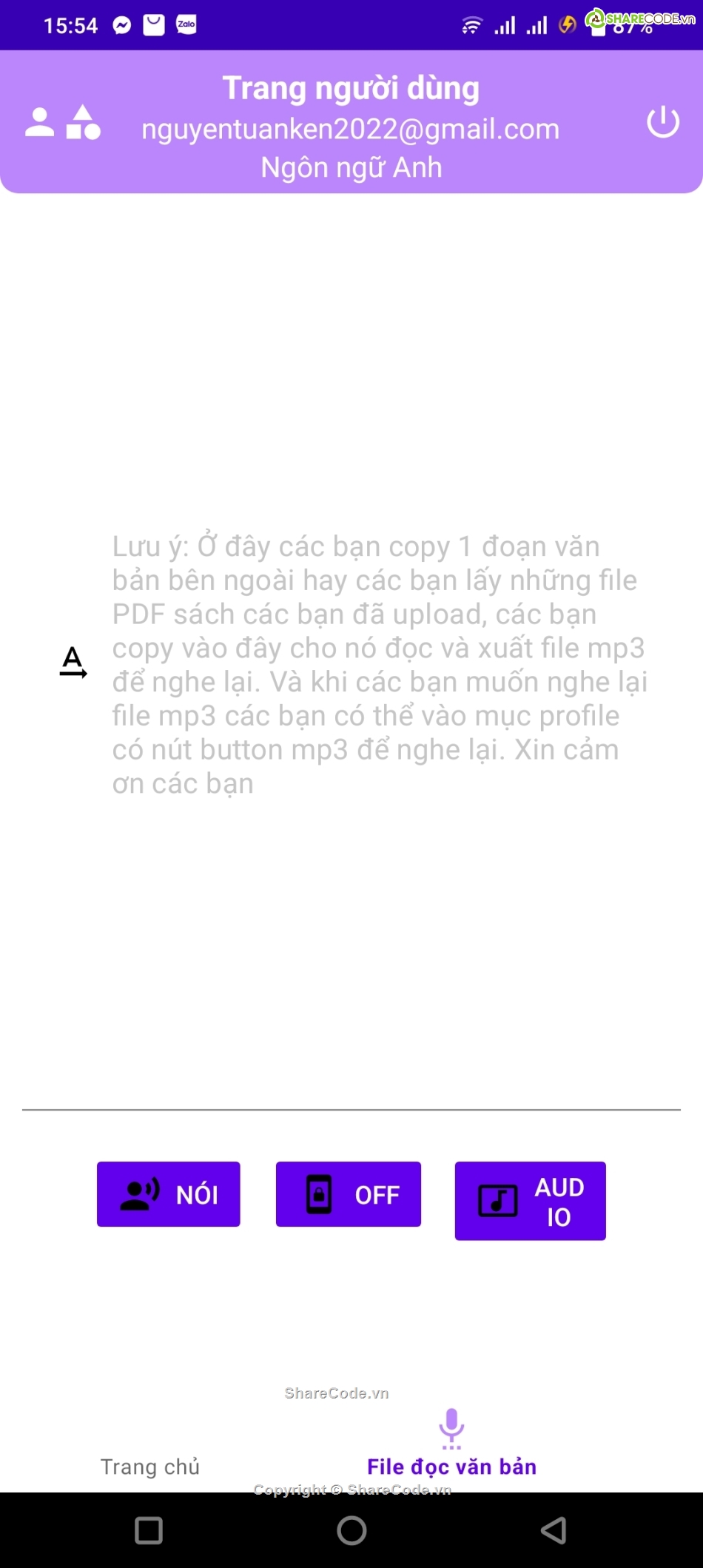This screenshot has height=1568, width=703.
Task: Log out with the power icon
Action: pos(662,122)
